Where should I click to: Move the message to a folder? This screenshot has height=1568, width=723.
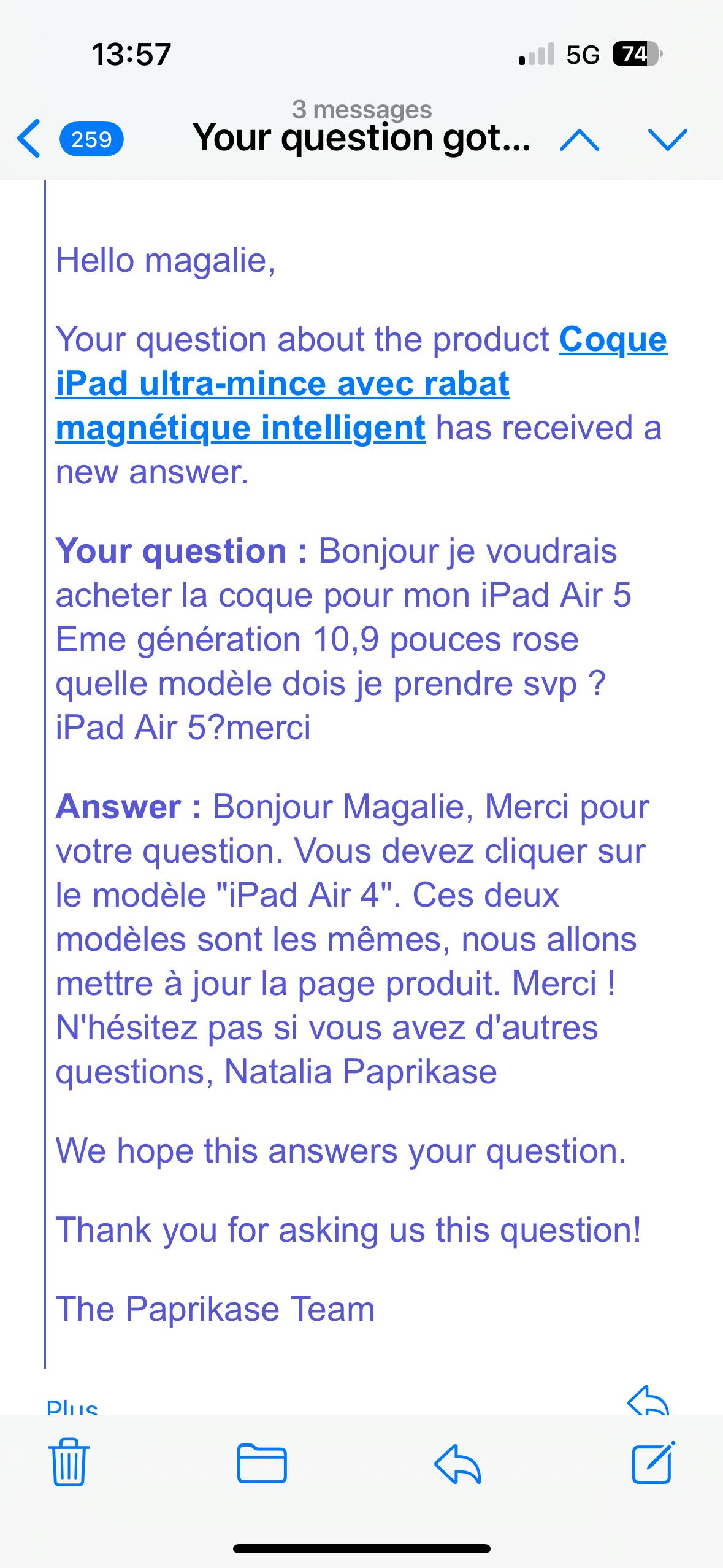coord(262,1464)
